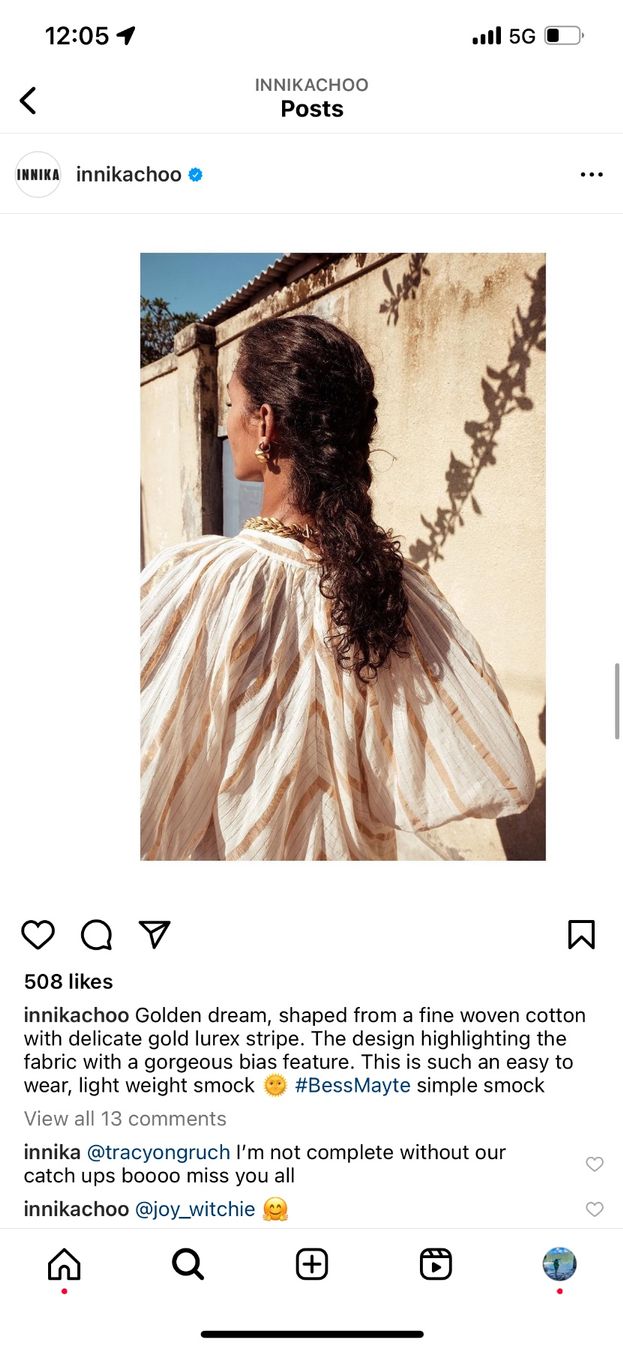
Task: Open the innikachoo username in the header
Action: coord(129,175)
